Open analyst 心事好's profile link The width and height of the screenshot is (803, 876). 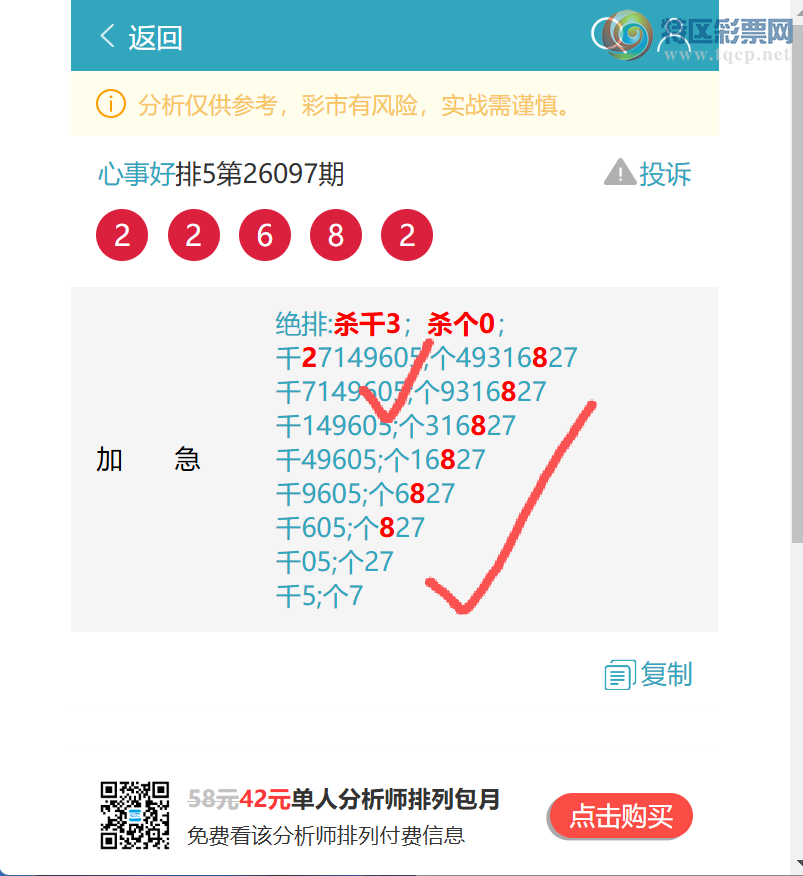[136, 175]
